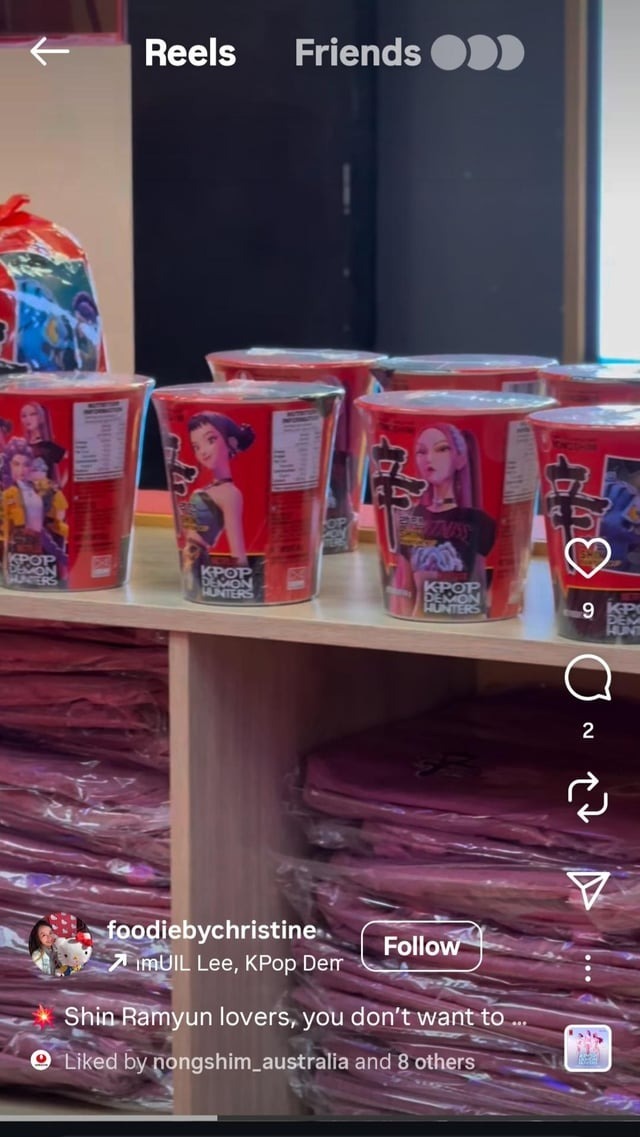The image size is (640, 1137).
Task: Follow foodiebychristine
Action: [421, 946]
